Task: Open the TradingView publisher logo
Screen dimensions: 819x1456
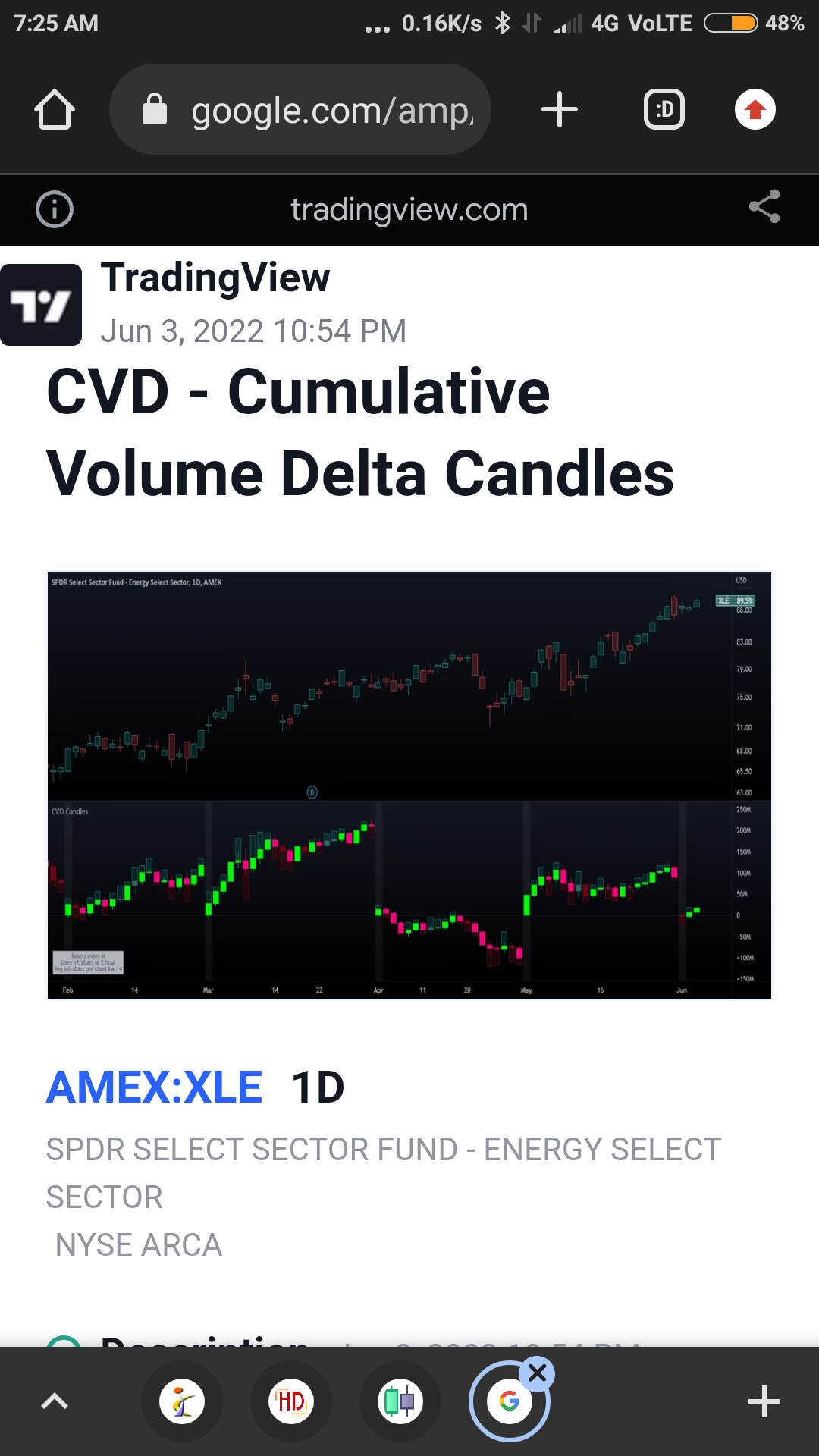Action: (41, 305)
